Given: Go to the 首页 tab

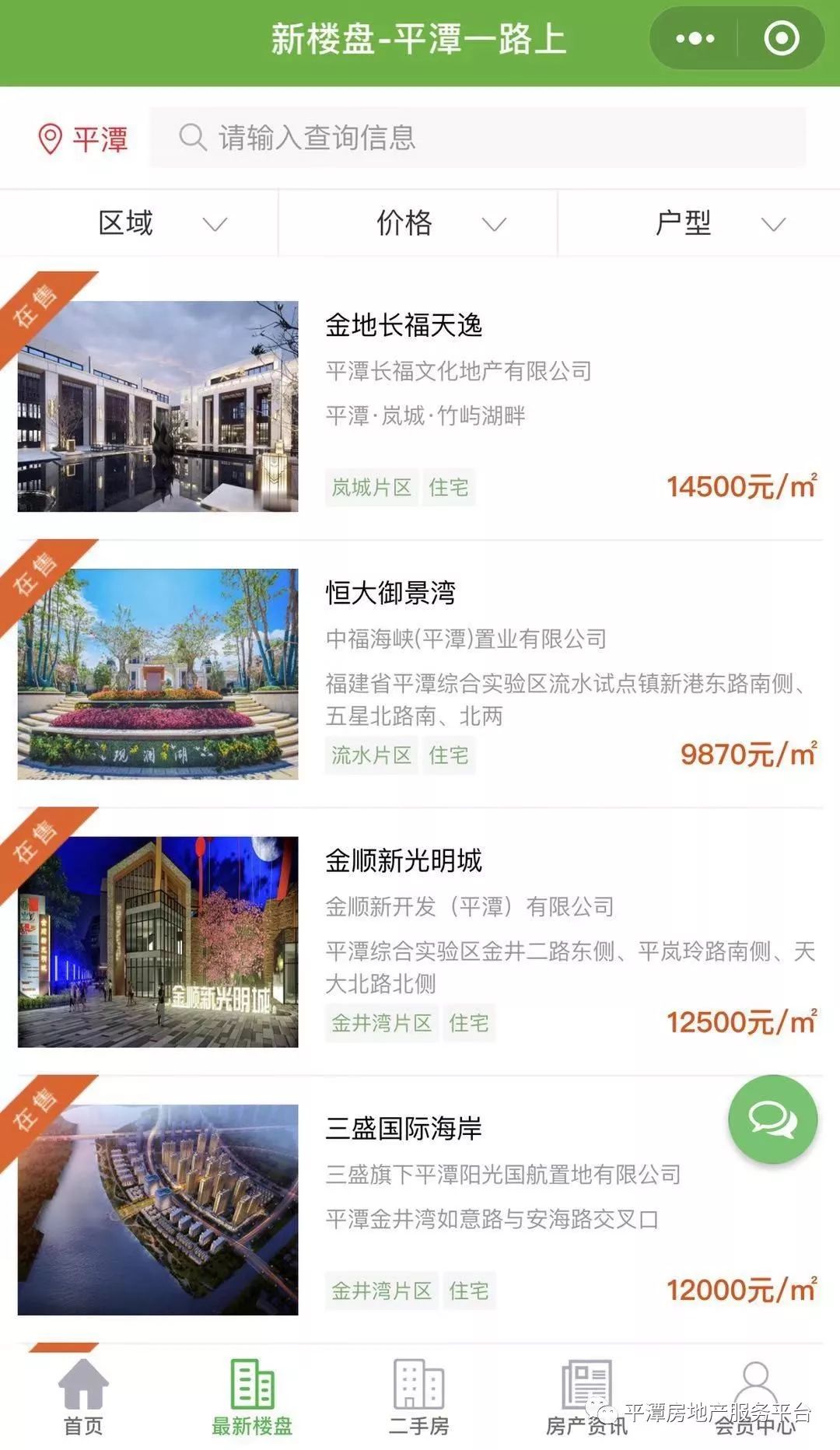Looking at the screenshot, I should point(83,1397).
